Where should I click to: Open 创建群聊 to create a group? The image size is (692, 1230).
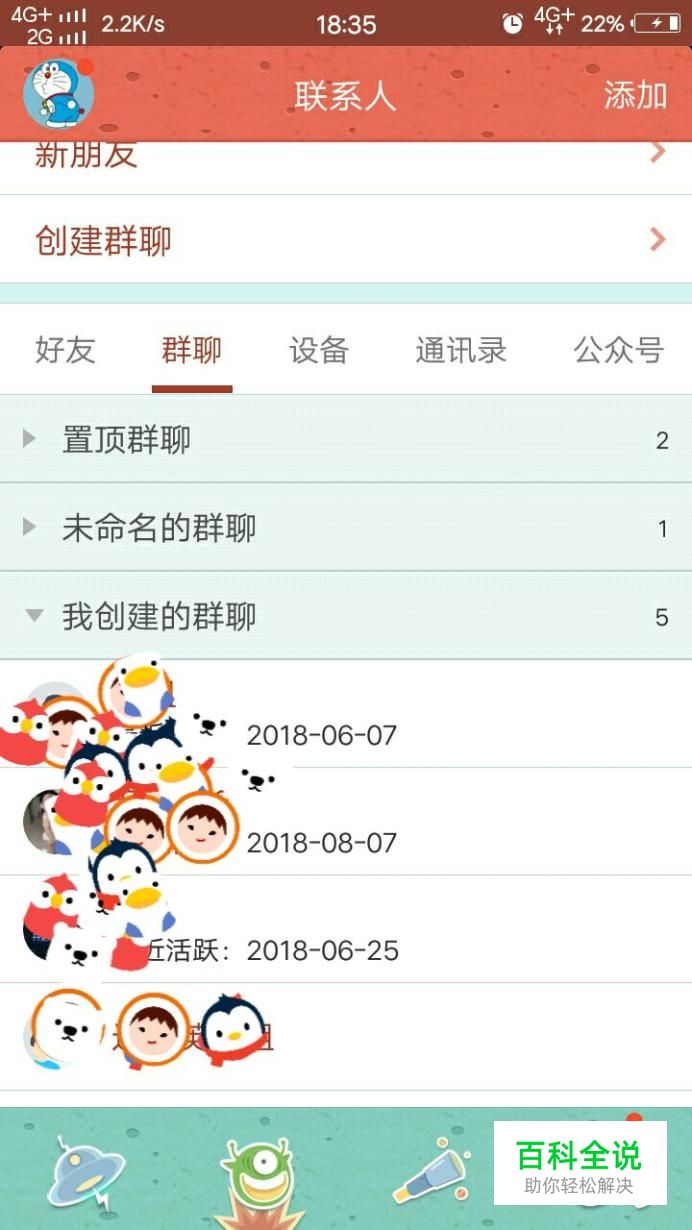[x=346, y=240]
